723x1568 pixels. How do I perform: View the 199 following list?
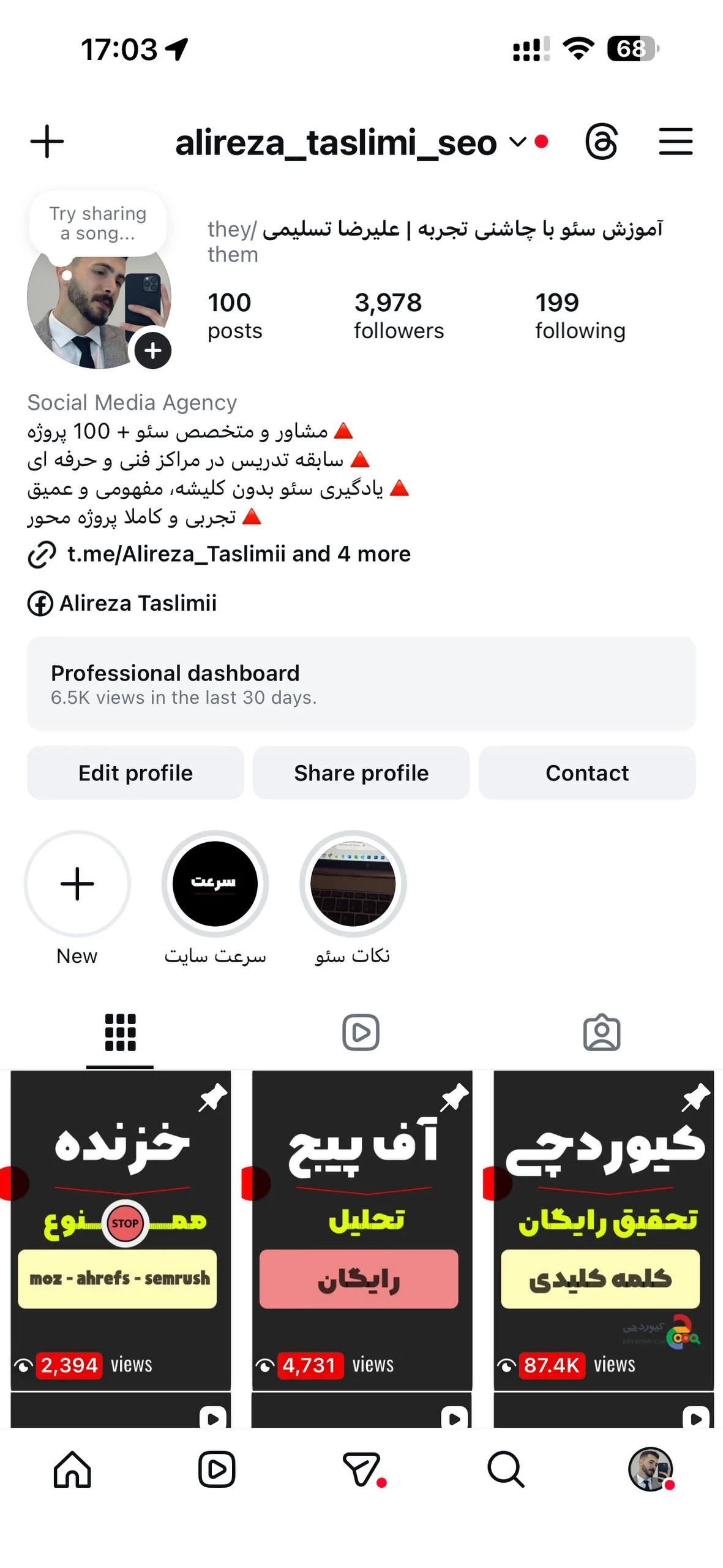point(580,315)
